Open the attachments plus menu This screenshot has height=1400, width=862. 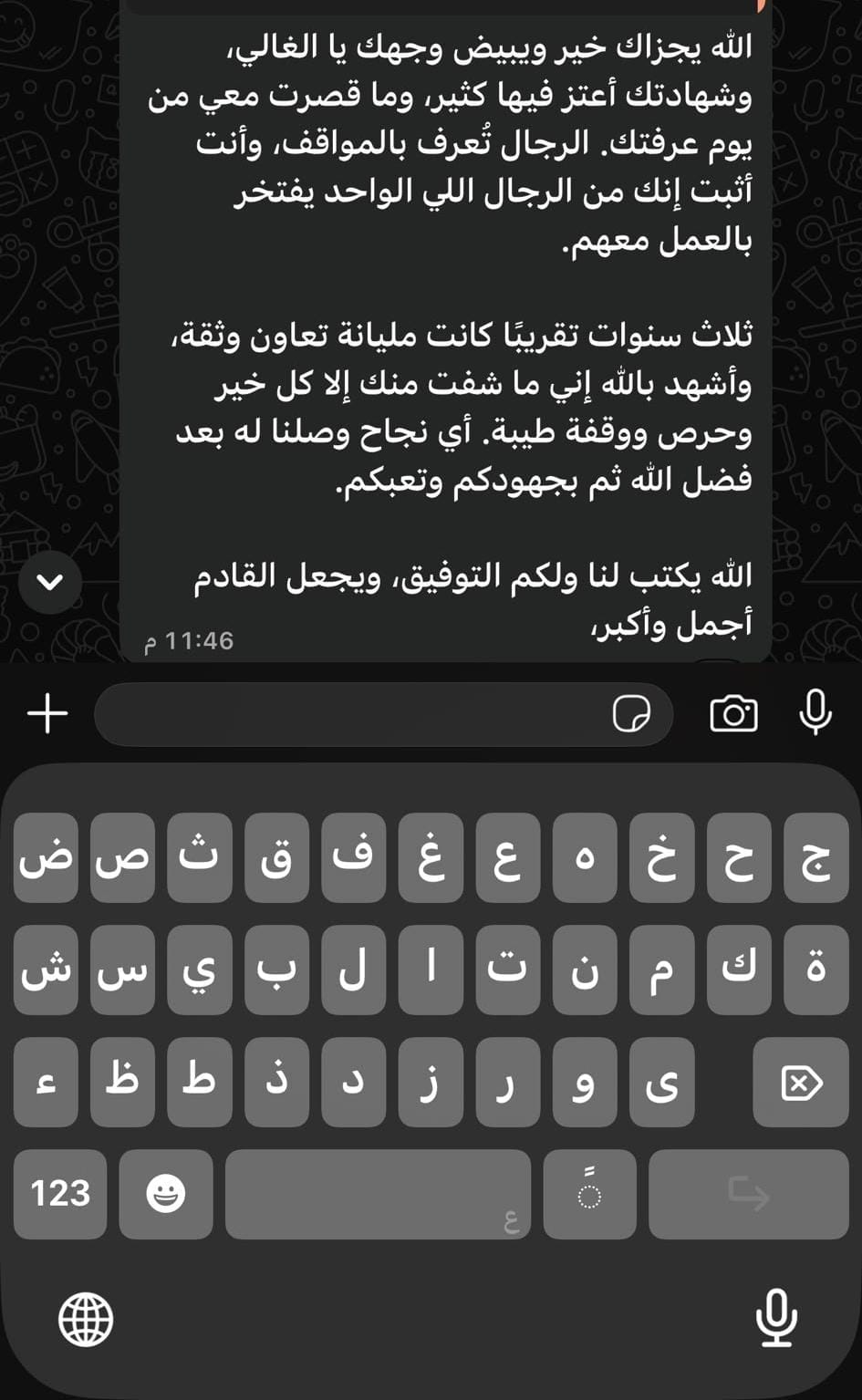click(x=47, y=713)
